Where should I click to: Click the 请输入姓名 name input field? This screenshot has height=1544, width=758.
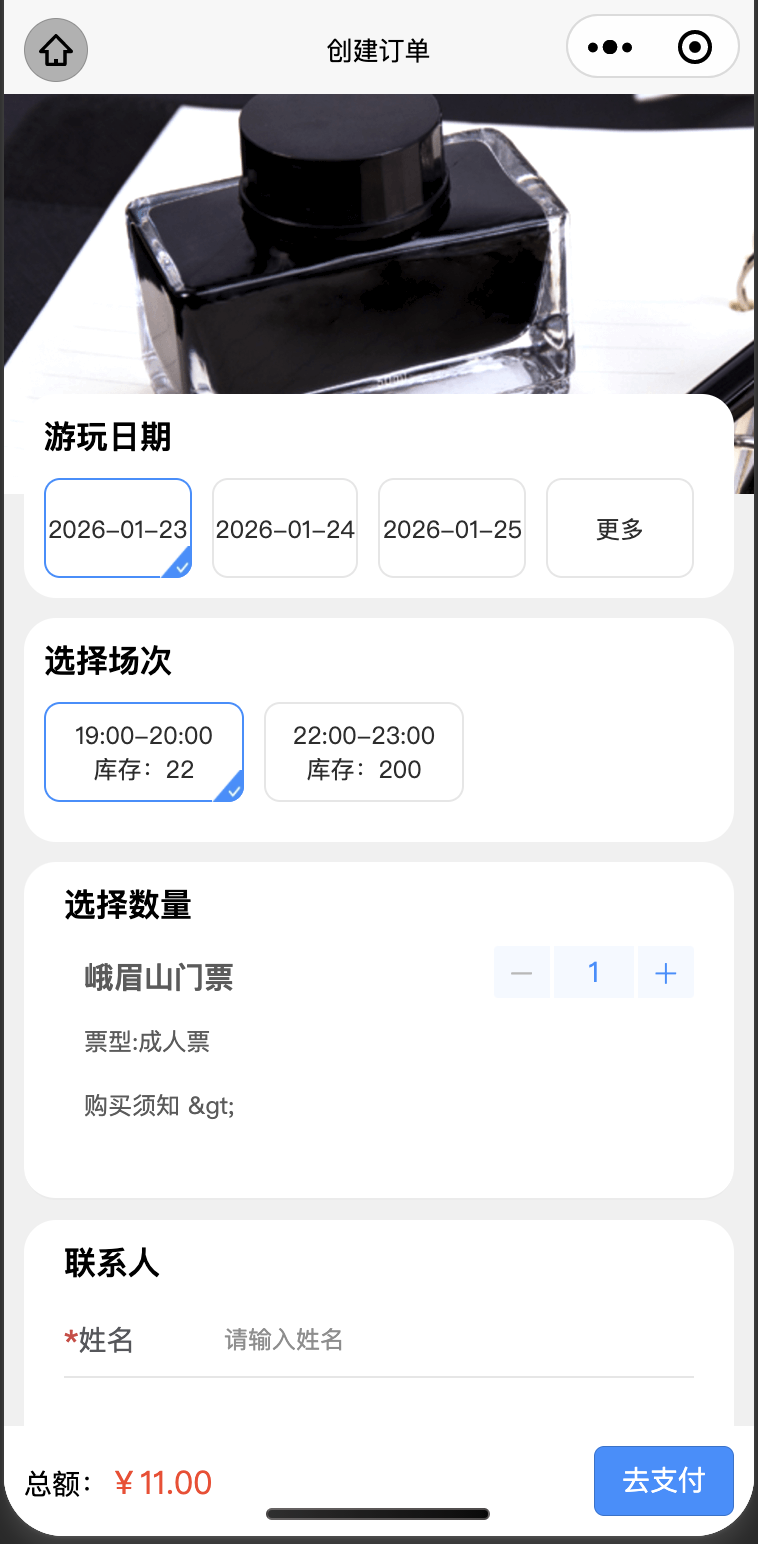[283, 1340]
